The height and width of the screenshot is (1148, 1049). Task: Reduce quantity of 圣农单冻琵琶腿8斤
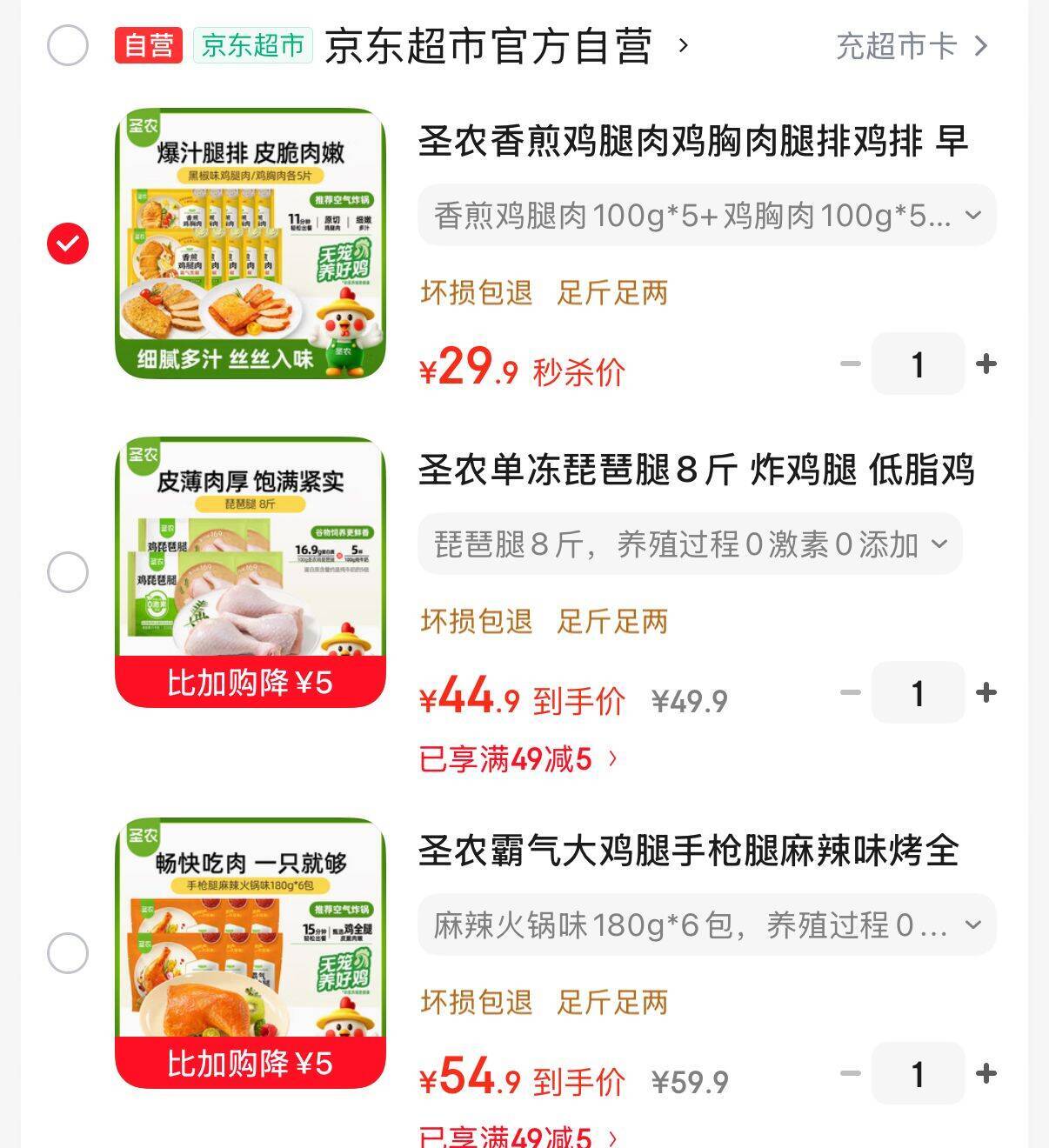coord(850,692)
